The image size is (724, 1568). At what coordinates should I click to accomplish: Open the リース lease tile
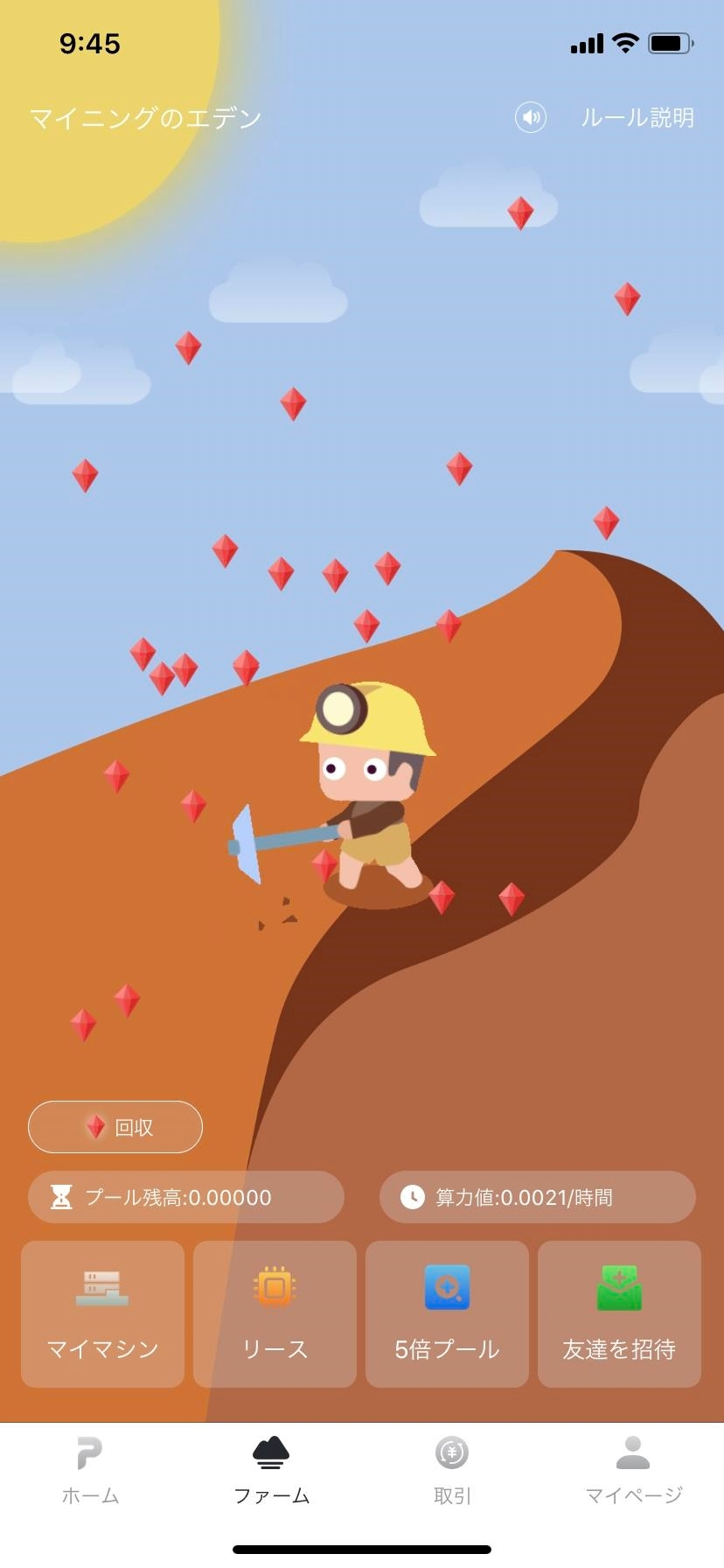point(275,1313)
